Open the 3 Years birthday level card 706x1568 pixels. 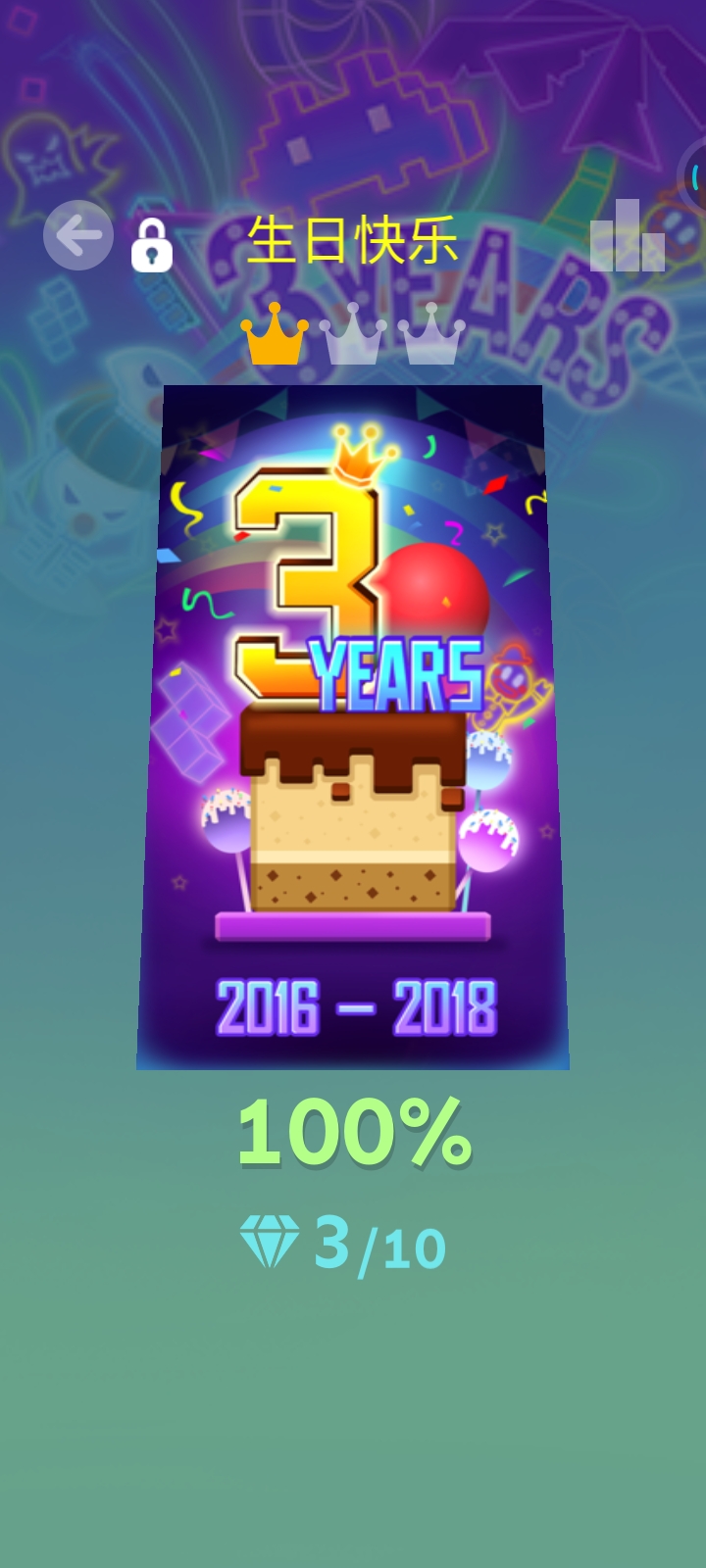click(x=353, y=725)
